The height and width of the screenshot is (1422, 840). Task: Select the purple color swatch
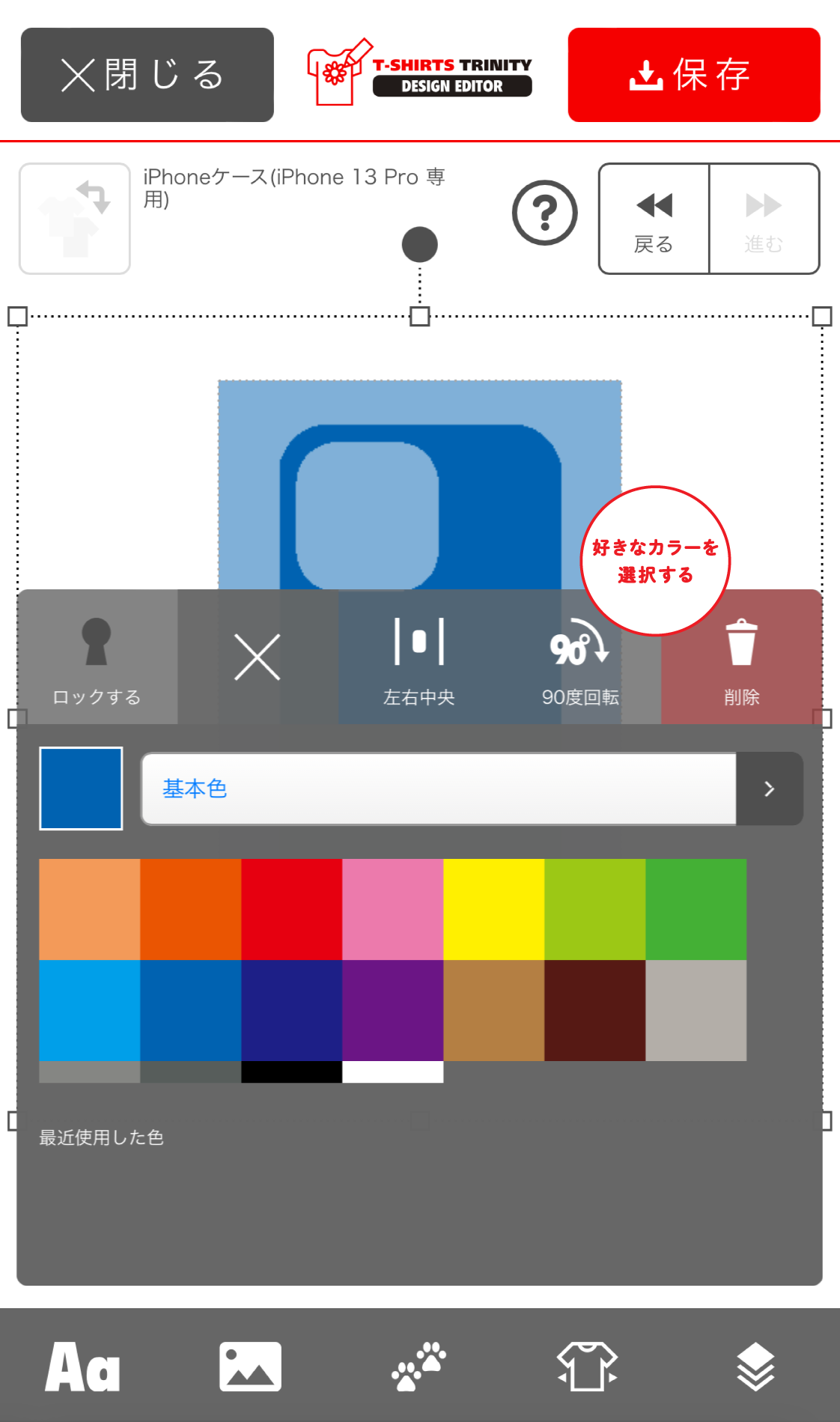[x=392, y=1010]
